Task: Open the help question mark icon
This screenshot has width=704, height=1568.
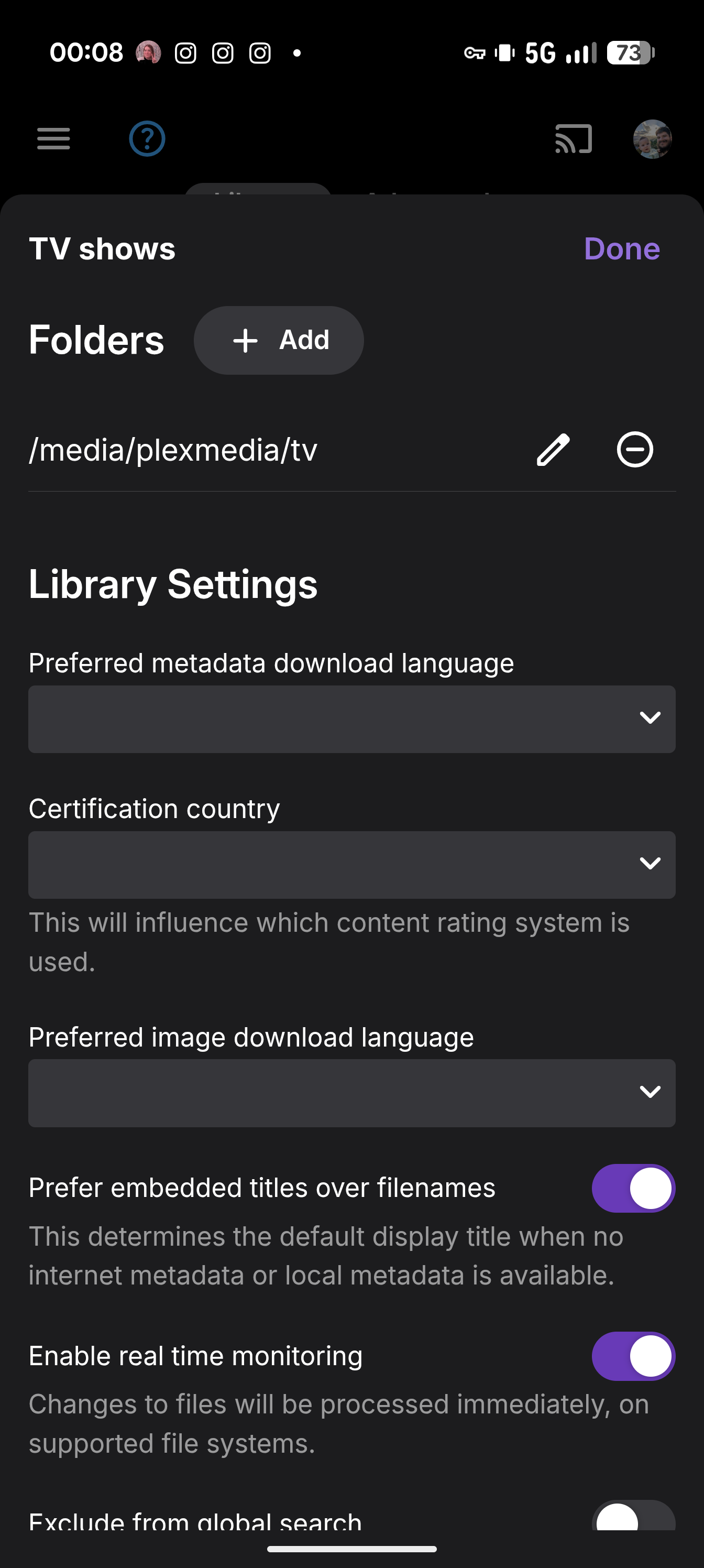Action: tap(147, 139)
